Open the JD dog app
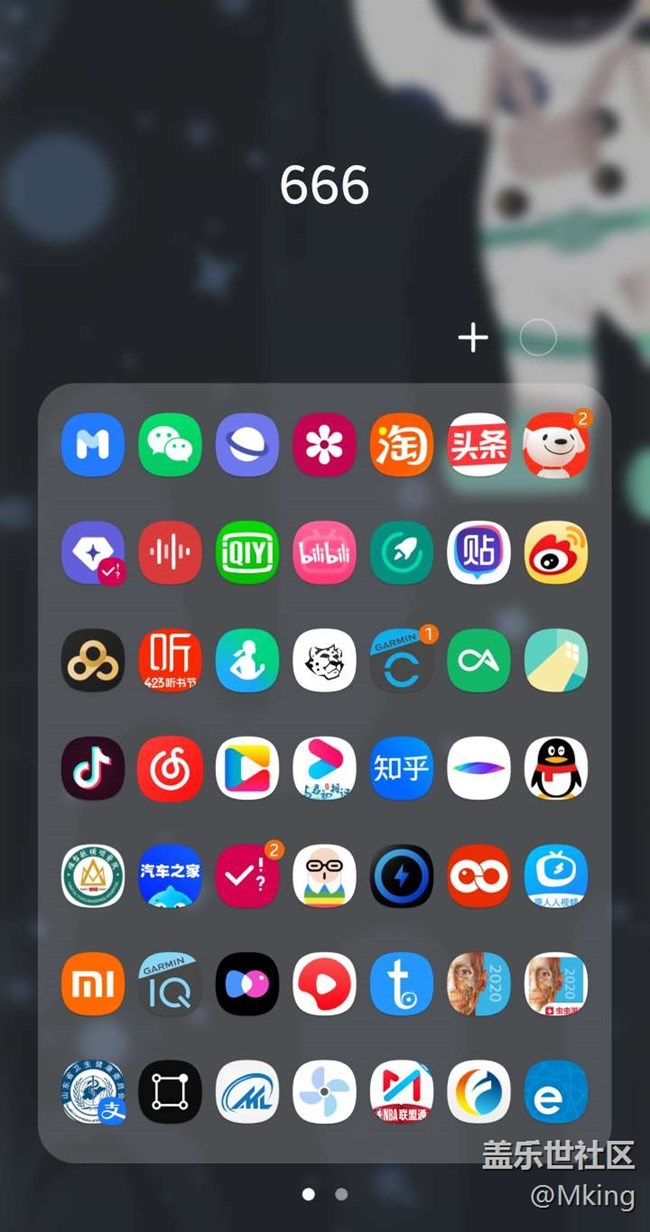This screenshot has height=1232, width=650. (555, 444)
